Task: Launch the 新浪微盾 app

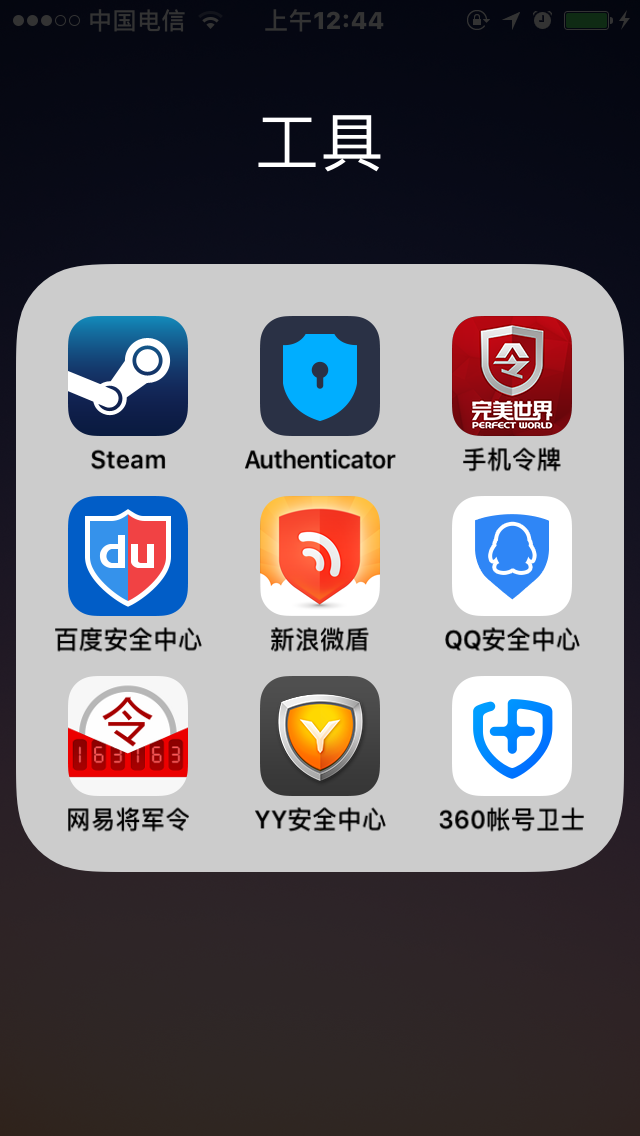Action: coord(320,556)
